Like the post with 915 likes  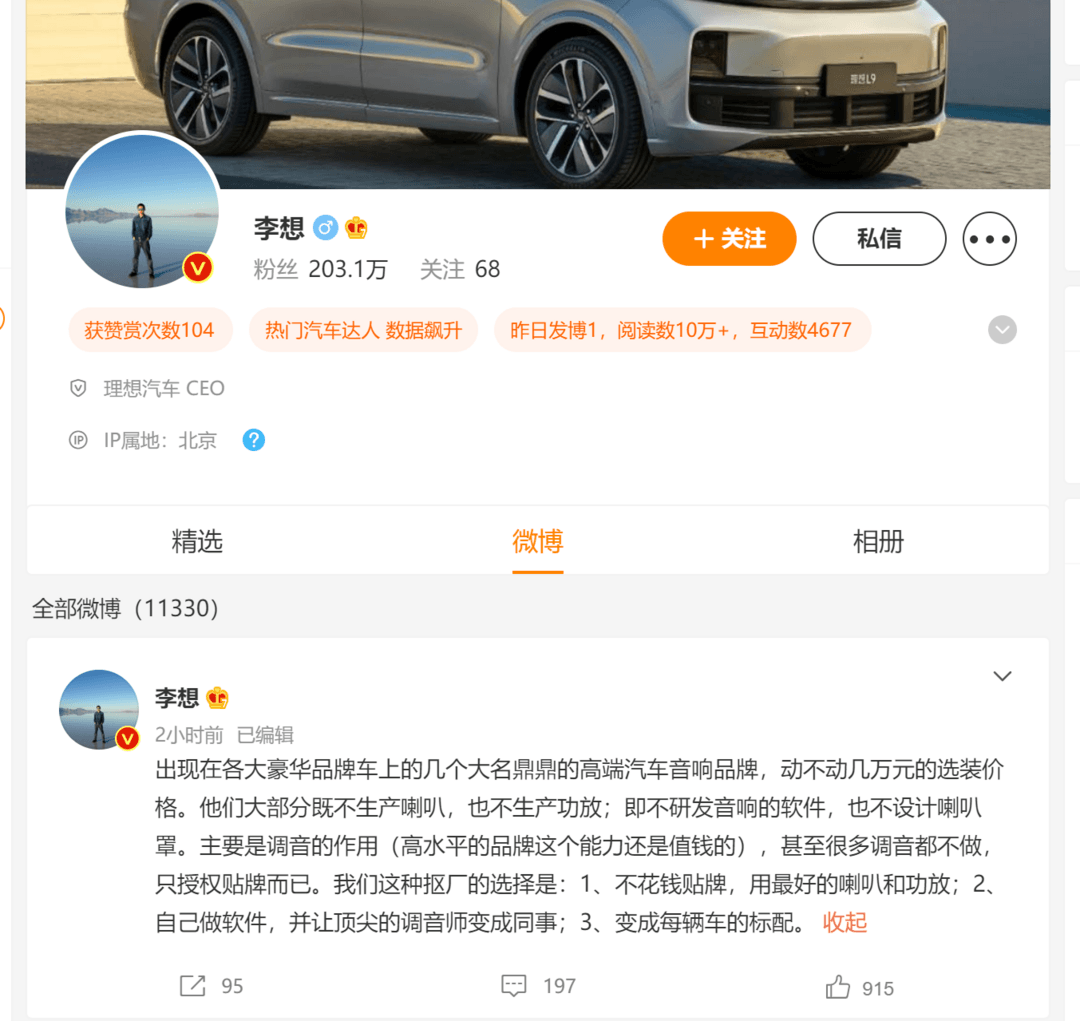click(859, 988)
